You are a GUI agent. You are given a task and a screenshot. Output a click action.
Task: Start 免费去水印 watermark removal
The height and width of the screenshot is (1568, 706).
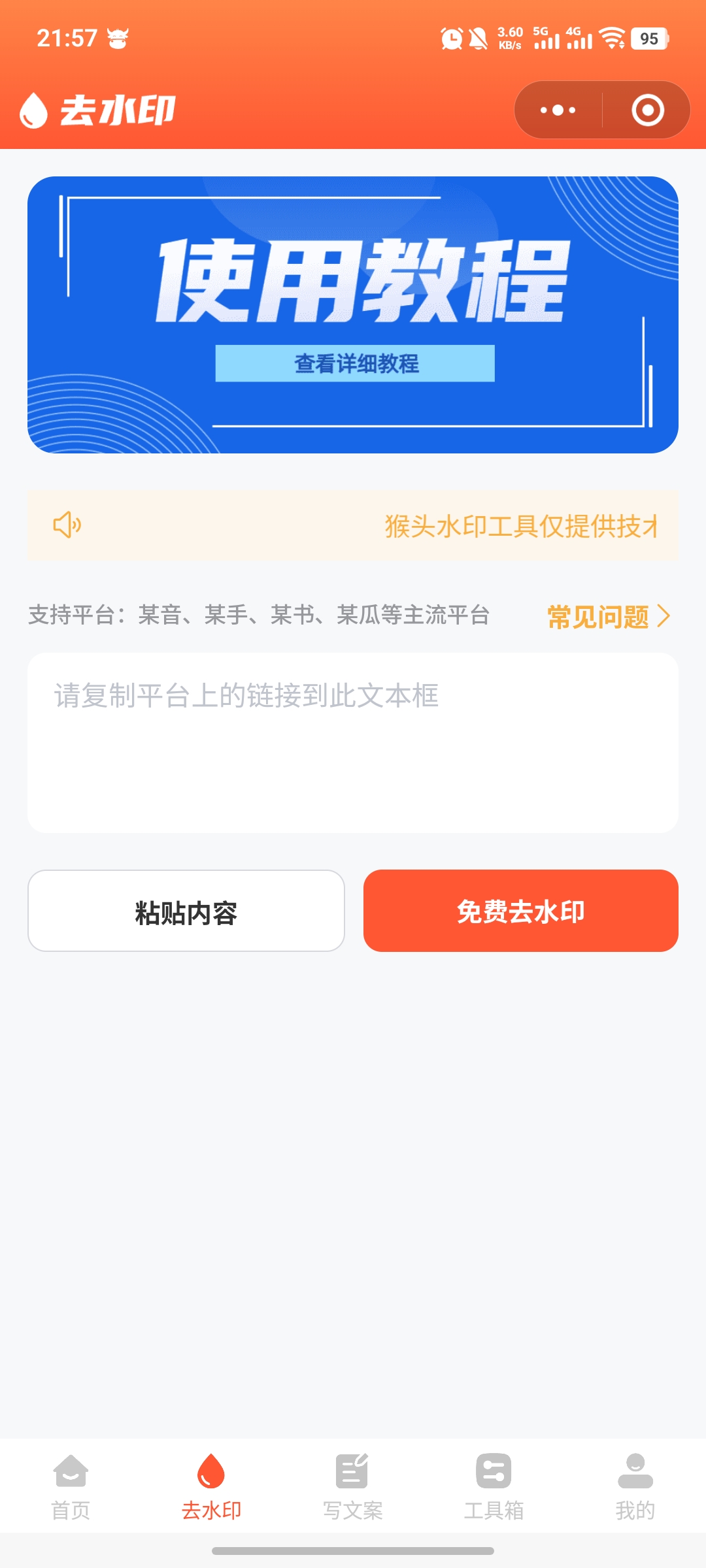pyautogui.click(x=521, y=911)
